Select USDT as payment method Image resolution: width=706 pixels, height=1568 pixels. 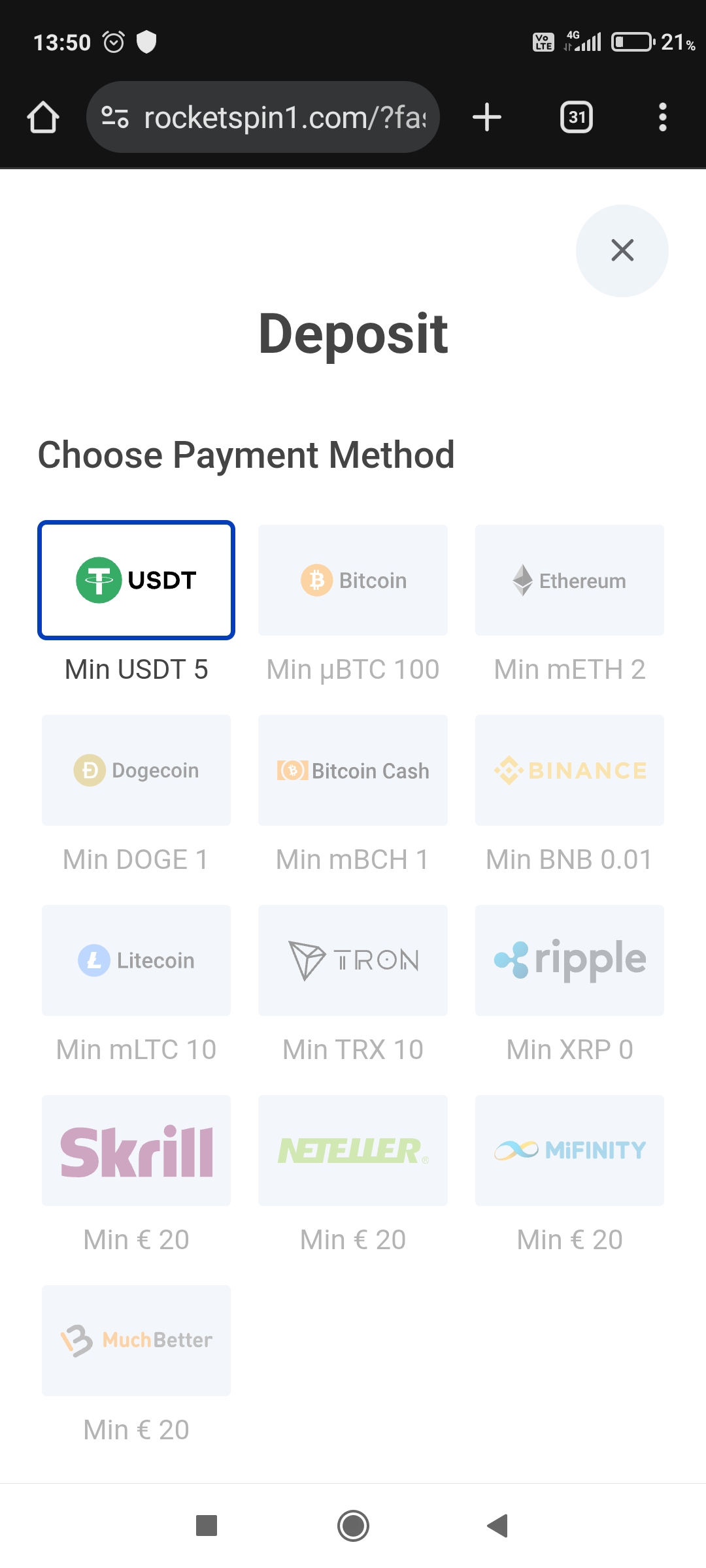point(136,580)
